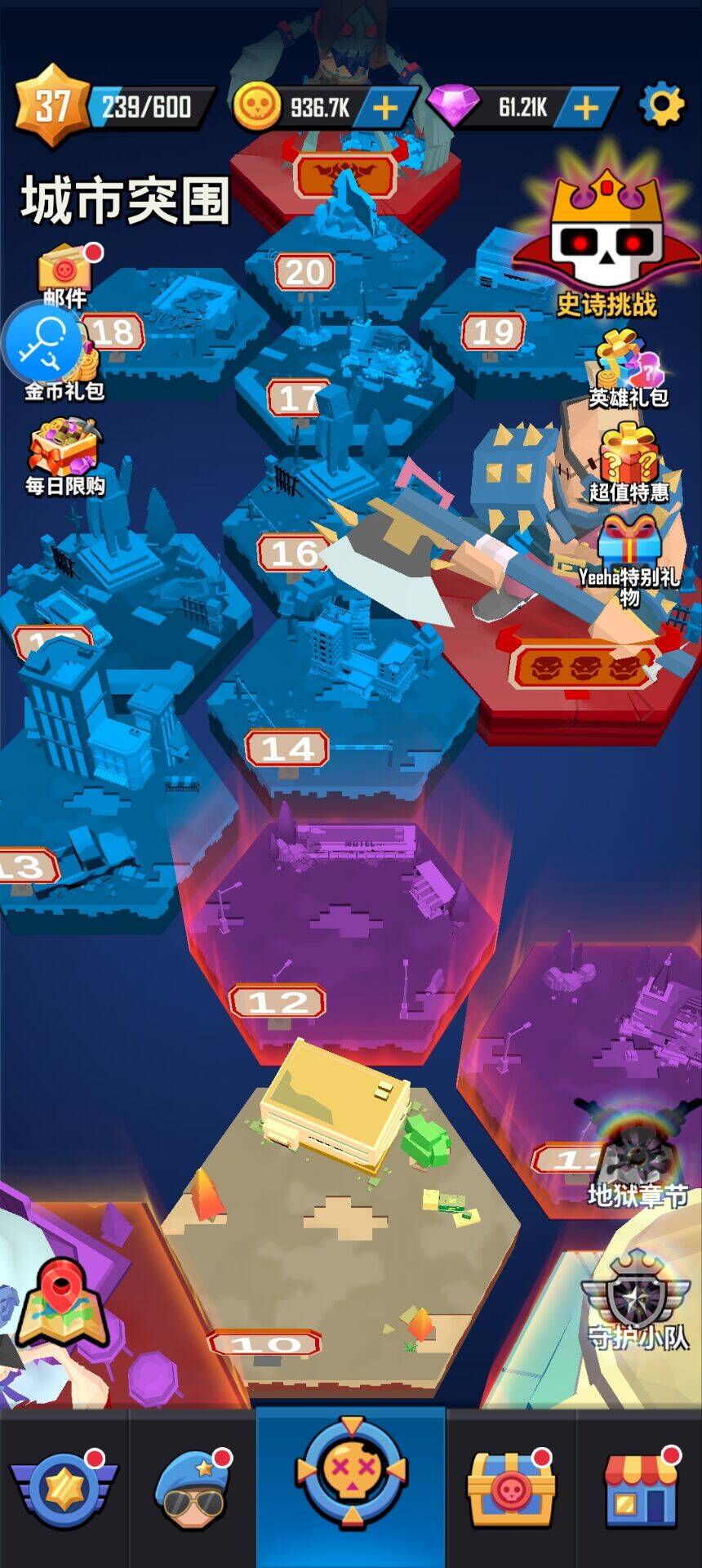Enter the 史诗挑战 epic challenge
Screen dimensions: 702x1568
point(606,245)
